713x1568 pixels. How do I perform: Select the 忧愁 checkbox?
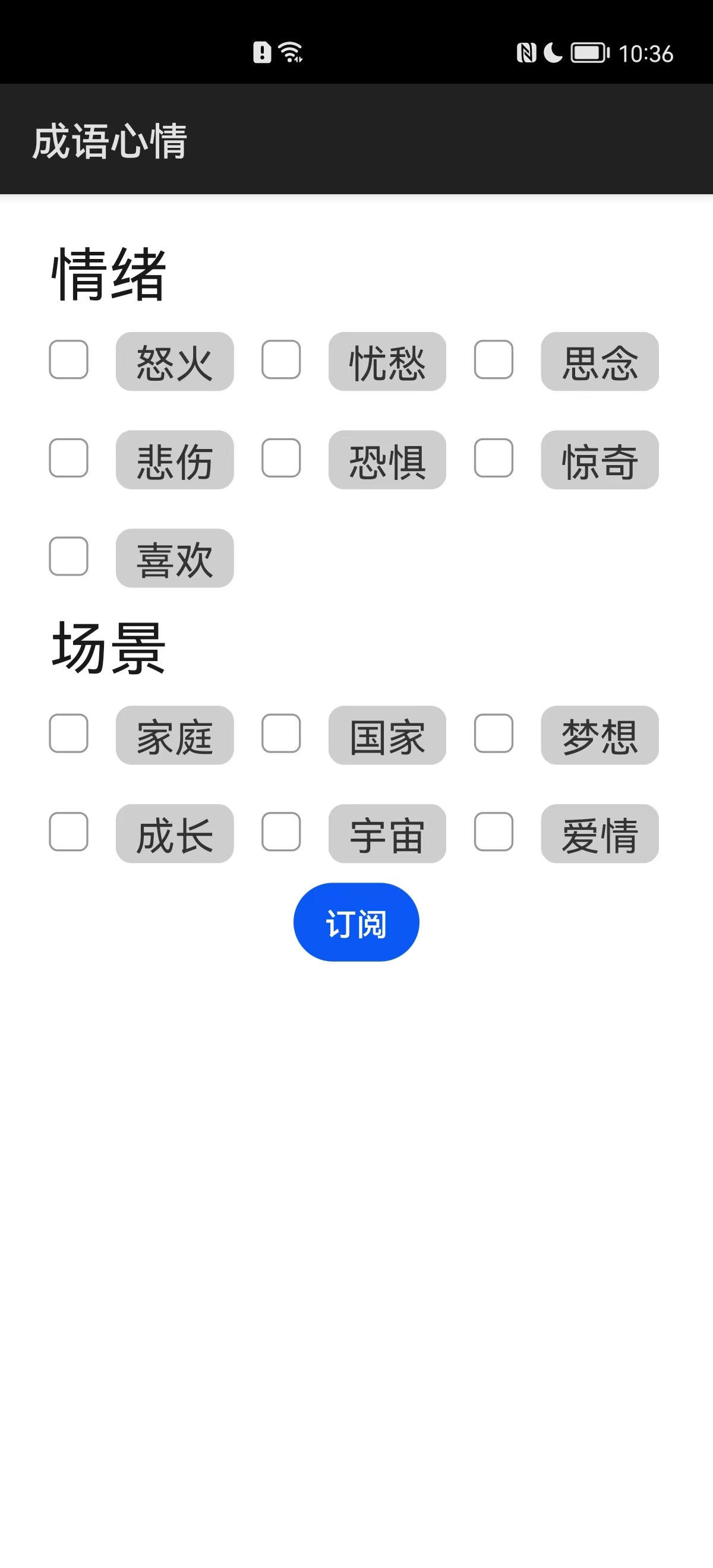(280, 360)
